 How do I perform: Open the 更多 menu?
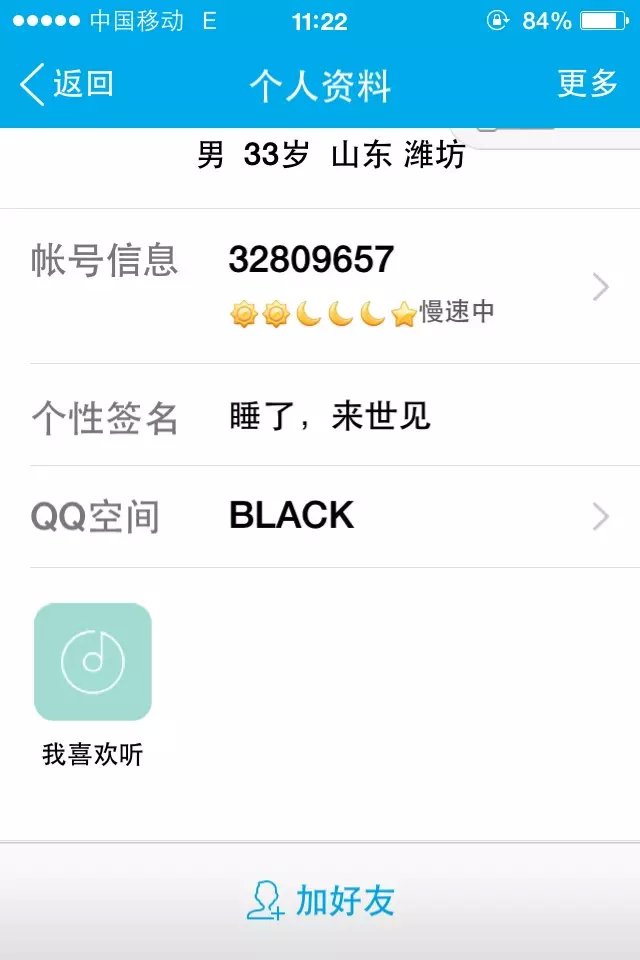[x=587, y=85]
